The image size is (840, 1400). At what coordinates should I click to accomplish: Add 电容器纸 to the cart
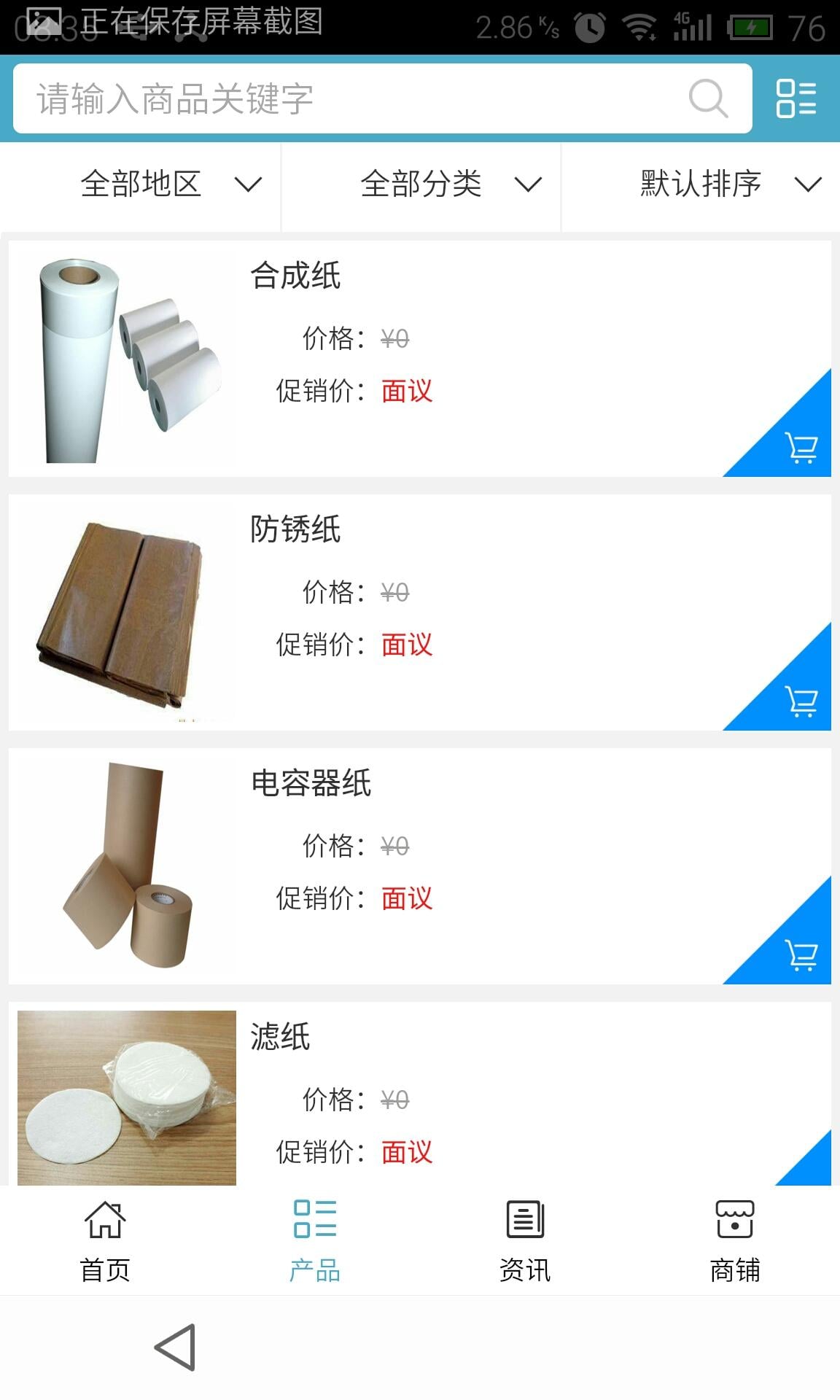click(x=801, y=954)
